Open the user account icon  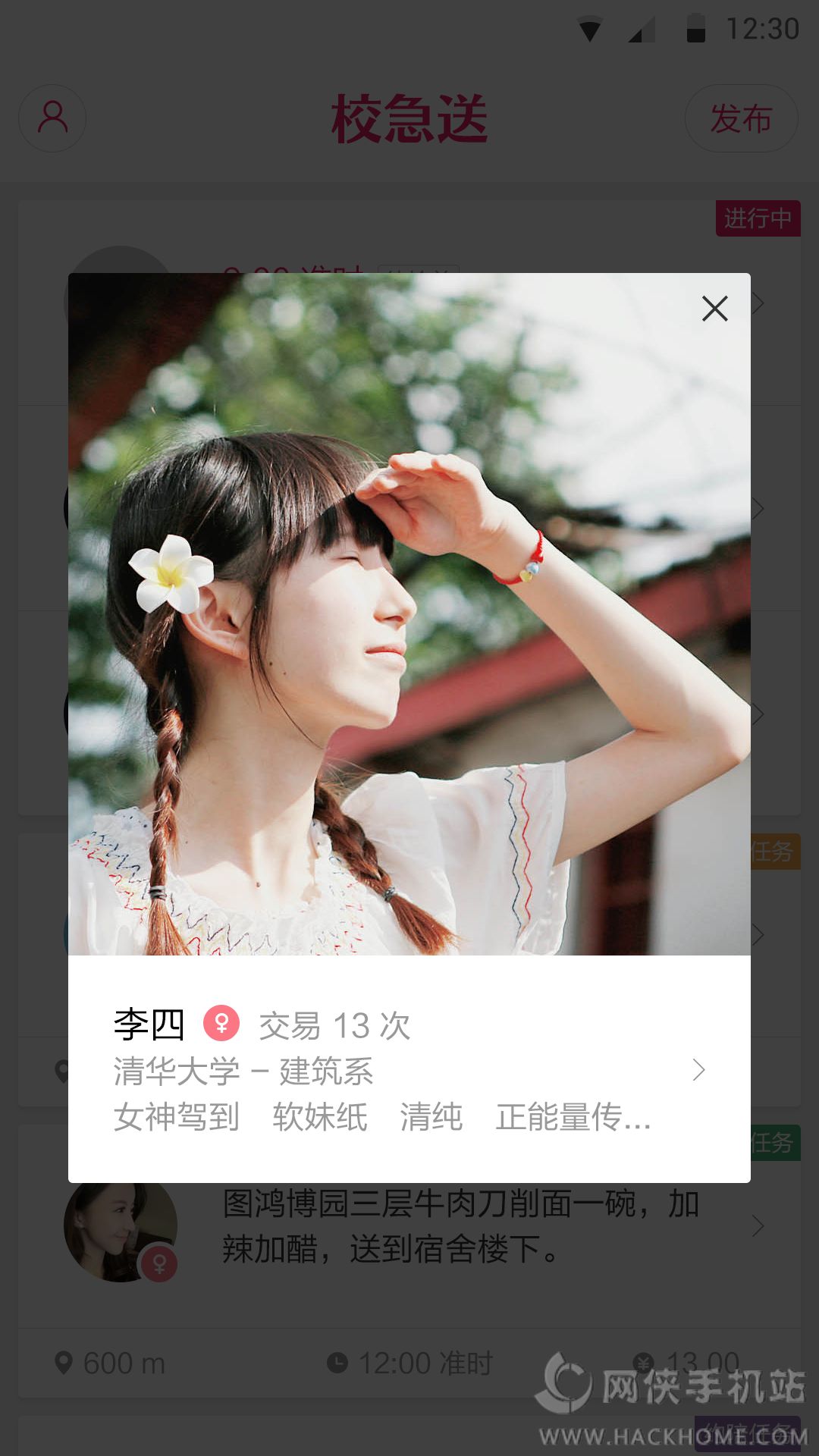coord(52,118)
